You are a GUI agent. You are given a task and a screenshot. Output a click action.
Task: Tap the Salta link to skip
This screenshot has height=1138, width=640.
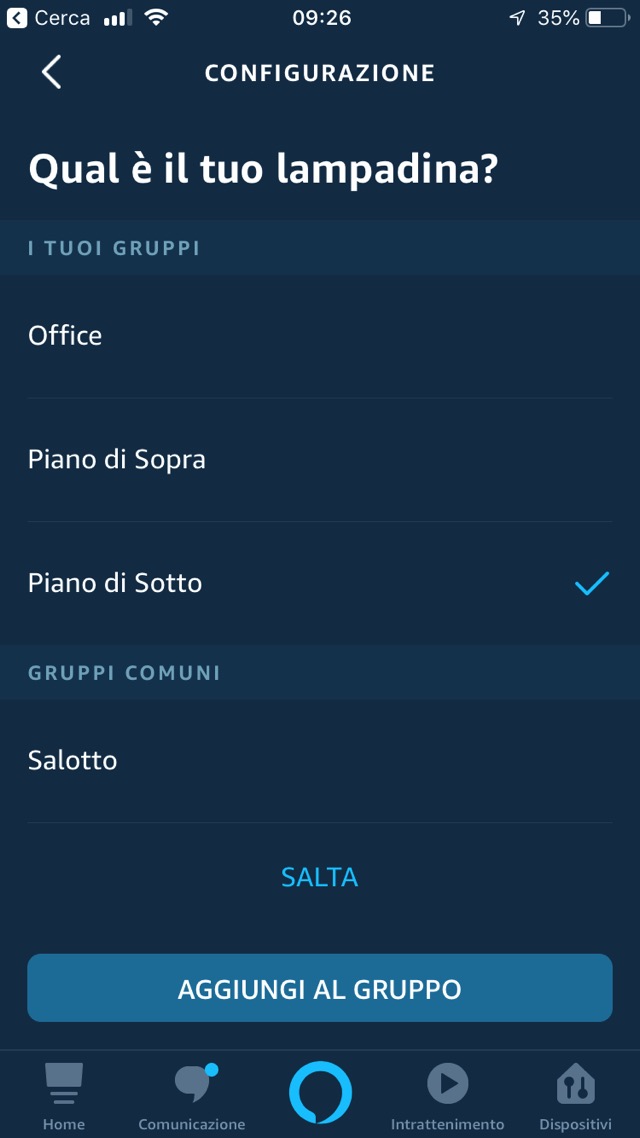coord(319,877)
